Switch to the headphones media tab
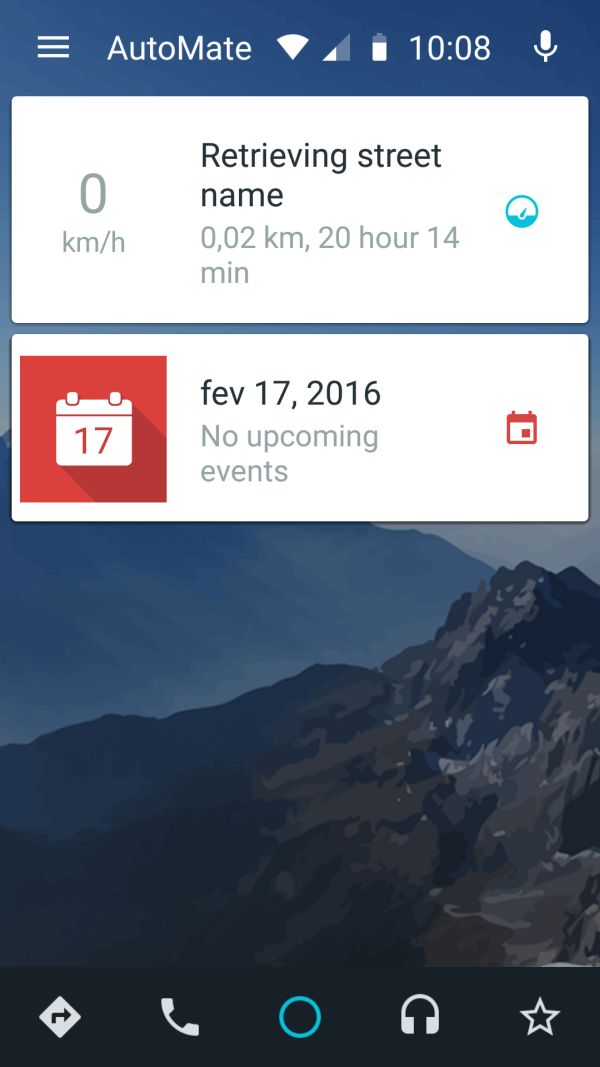 [x=420, y=1018]
